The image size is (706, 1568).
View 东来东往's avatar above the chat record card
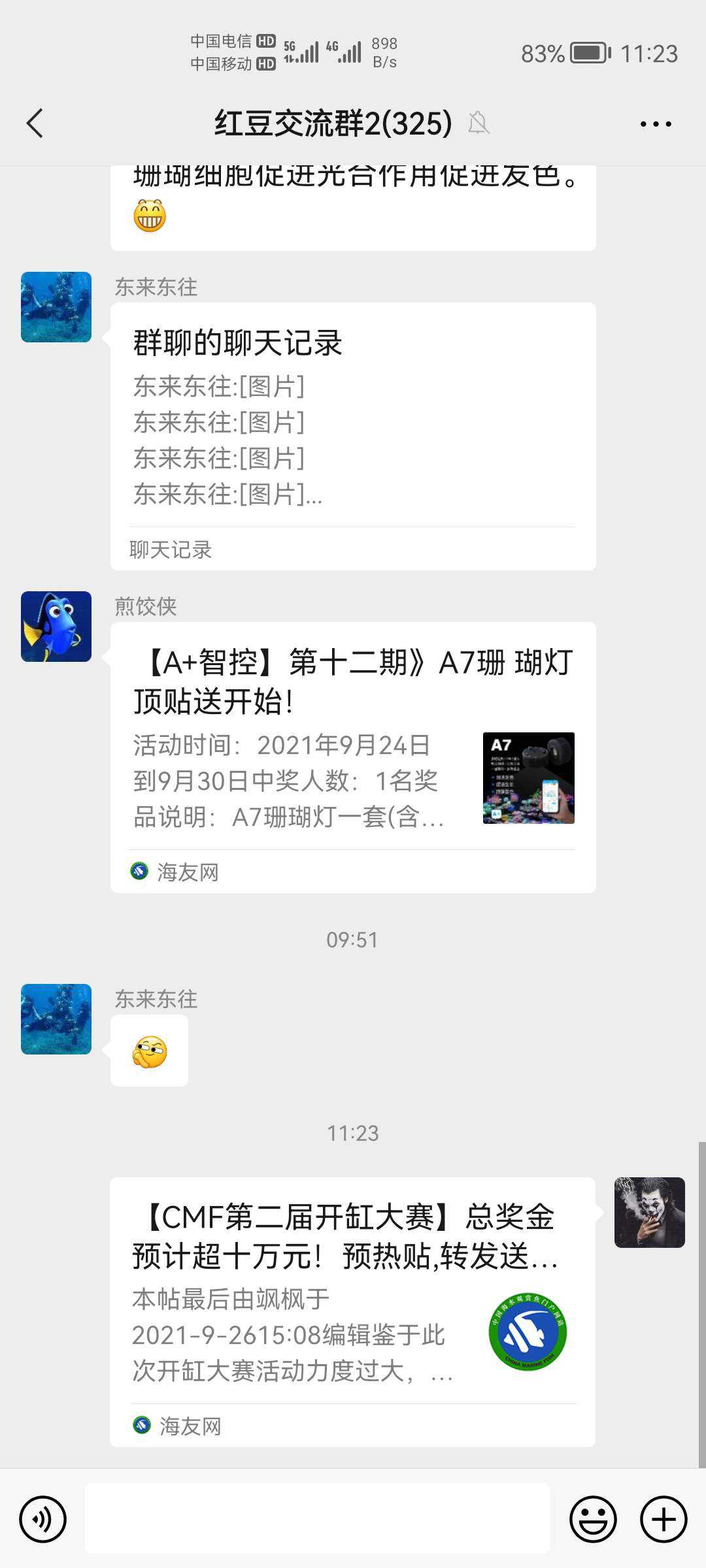[56, 307]
